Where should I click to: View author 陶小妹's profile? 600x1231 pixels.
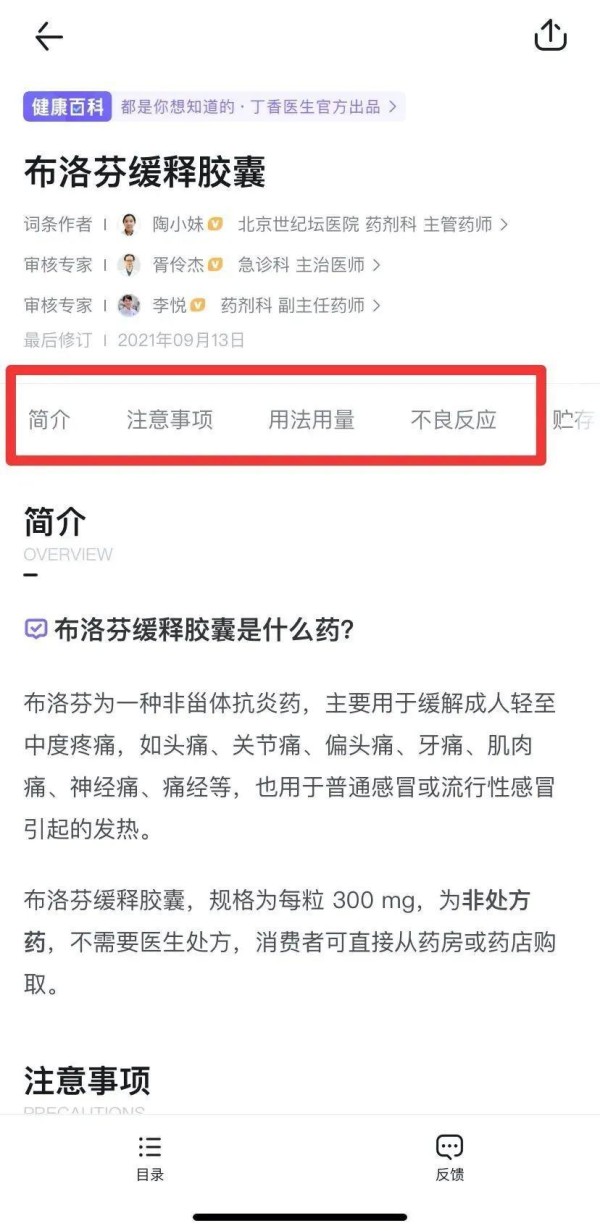click(x=176, y=225)
